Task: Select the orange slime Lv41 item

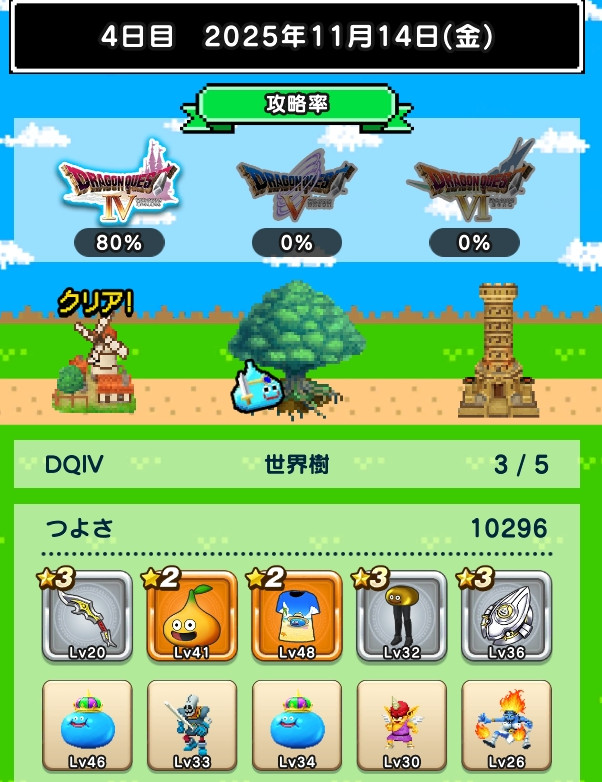Action: (192, 616)
